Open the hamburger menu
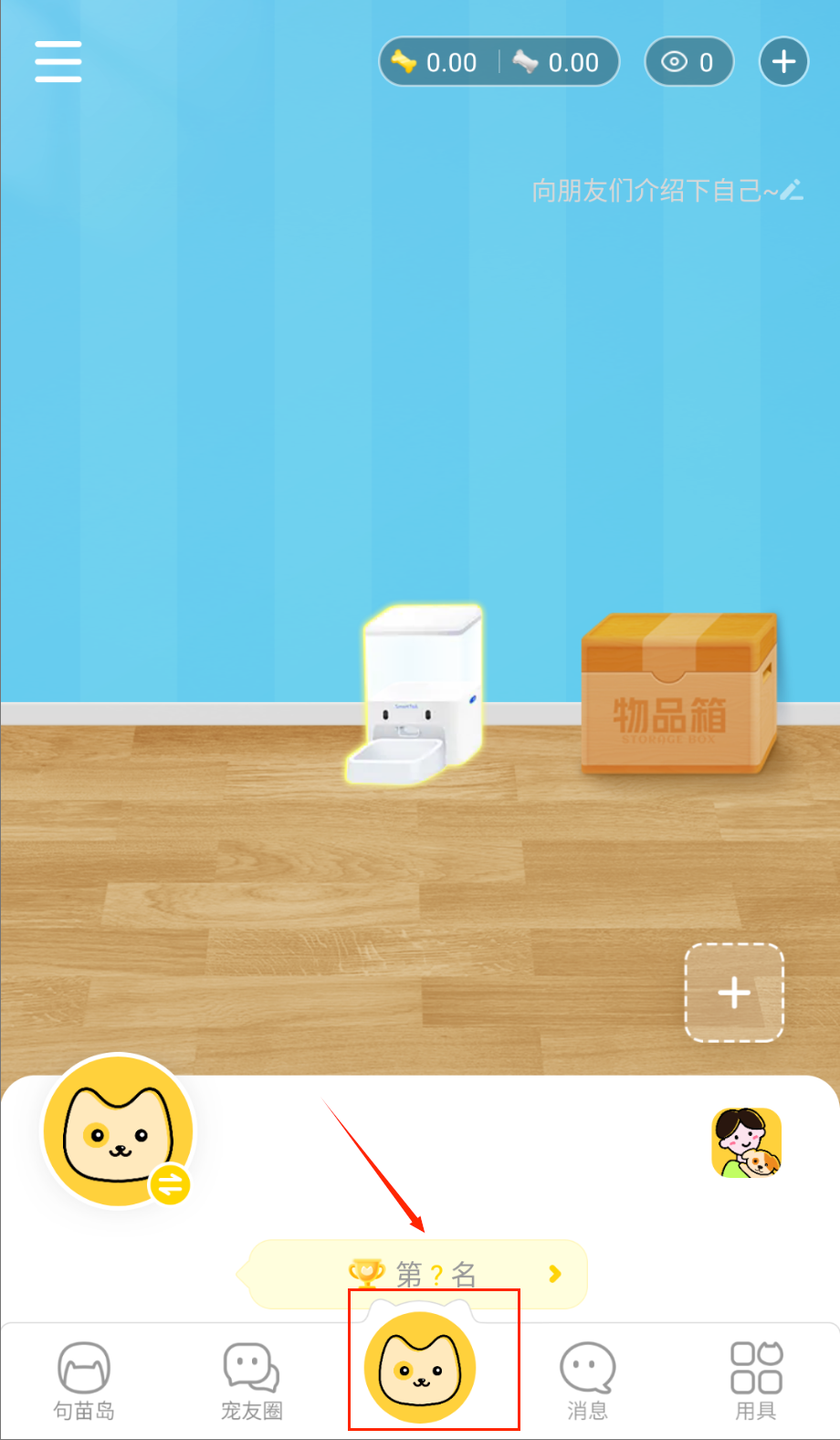The image size is (840, 1440). (x=58, y=61)
